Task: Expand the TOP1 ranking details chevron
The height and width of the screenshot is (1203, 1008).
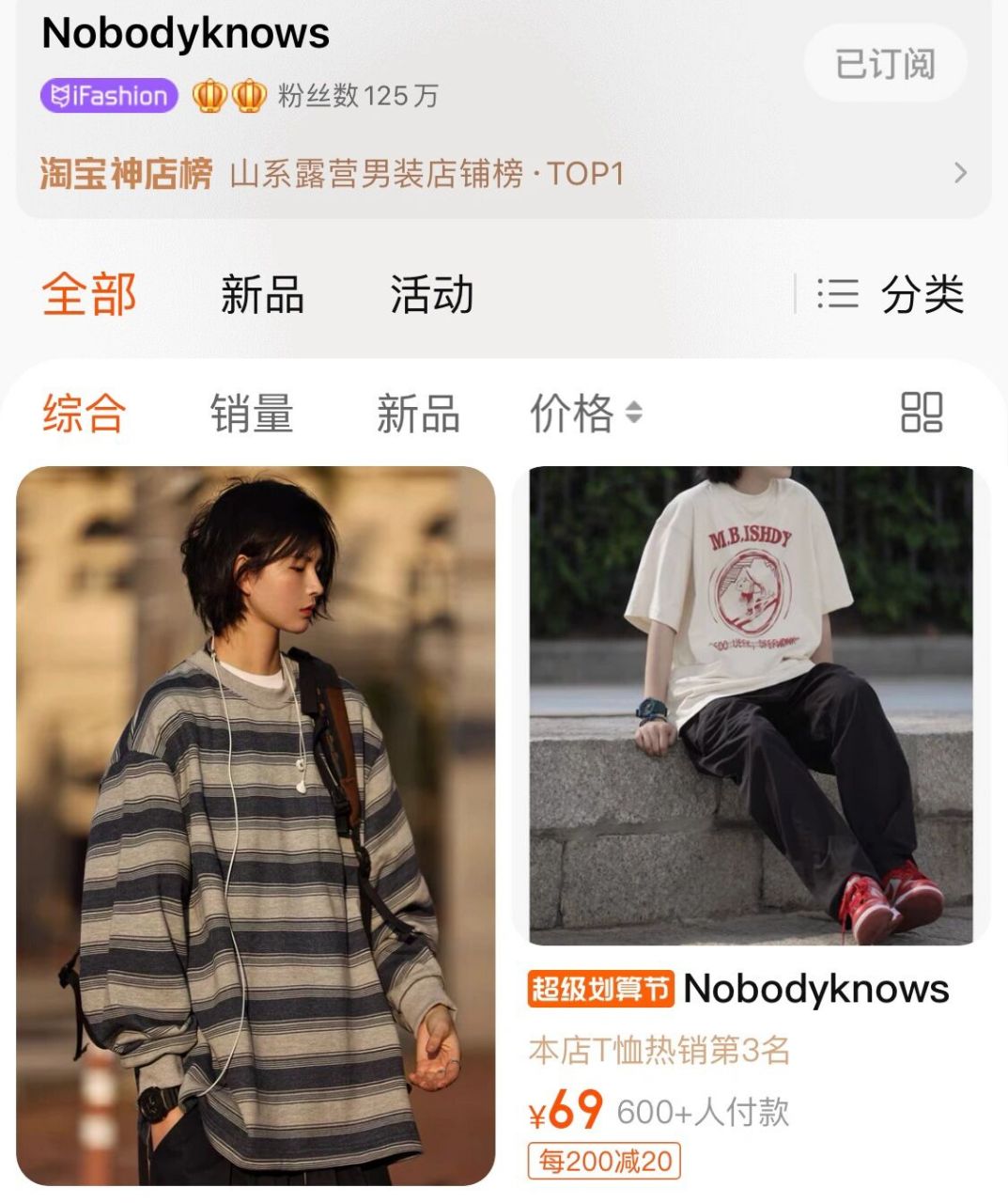Action: 959,174
